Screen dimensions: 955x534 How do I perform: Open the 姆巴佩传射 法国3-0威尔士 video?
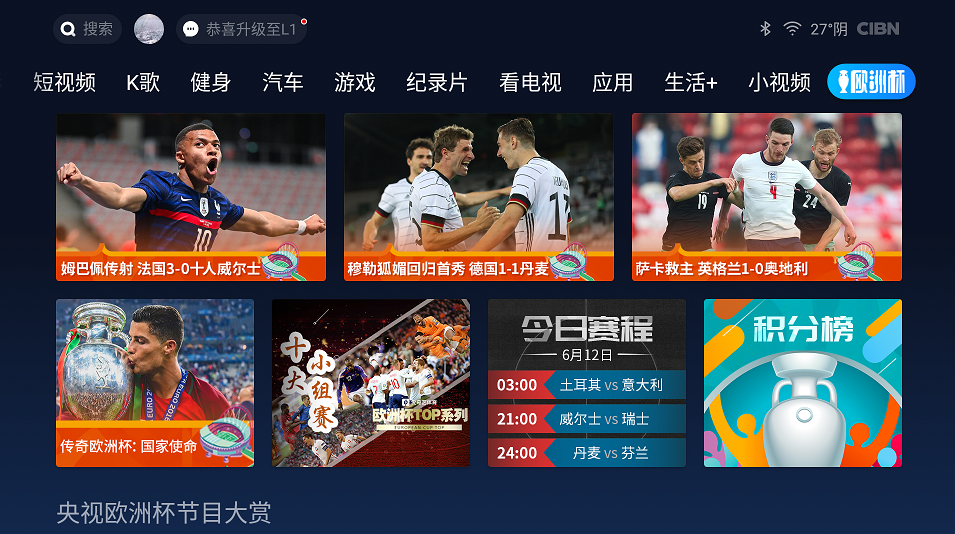[x=190, y=196]
